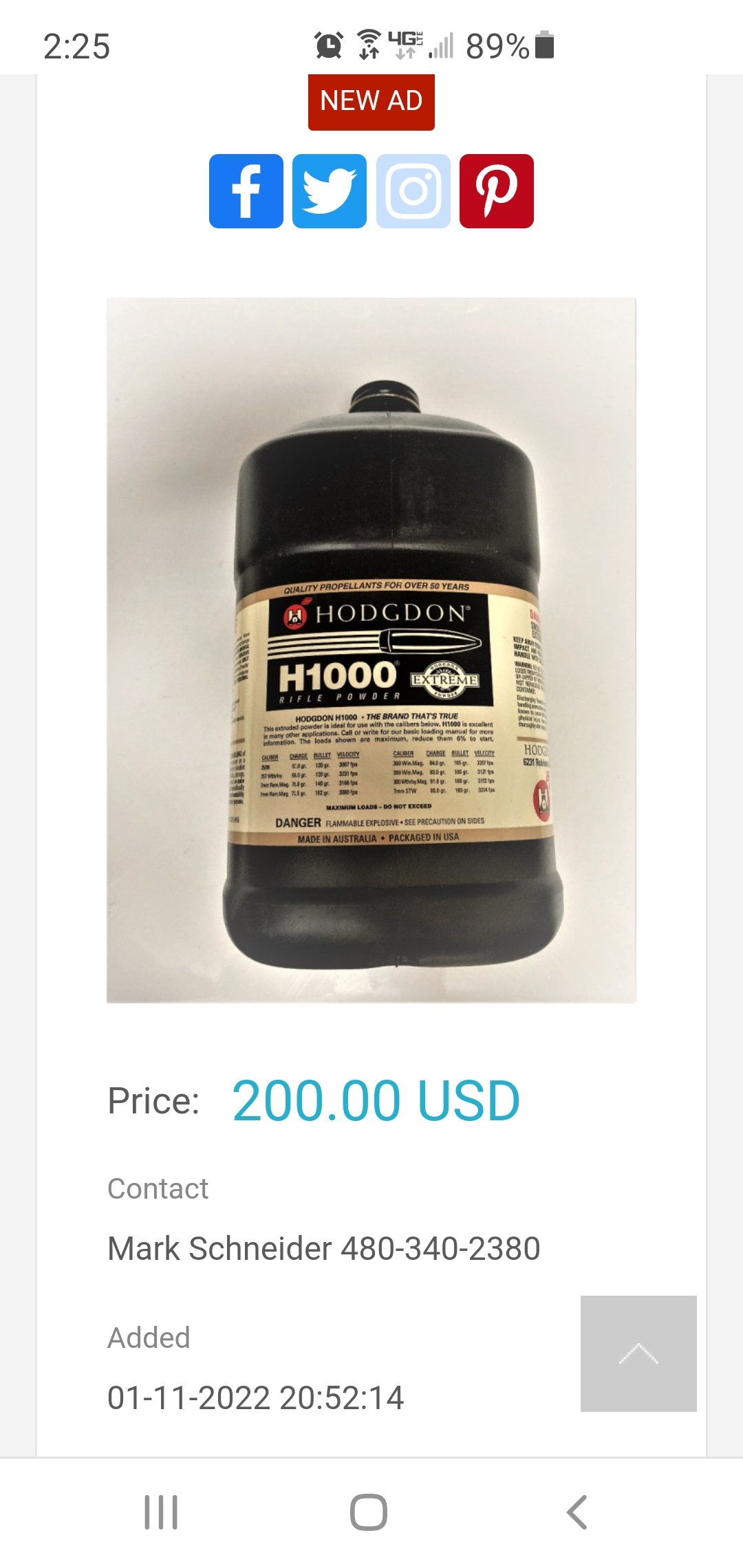743x1568 pixels.
Task: Open the Instagram share icon
Action: pos(413,191)
